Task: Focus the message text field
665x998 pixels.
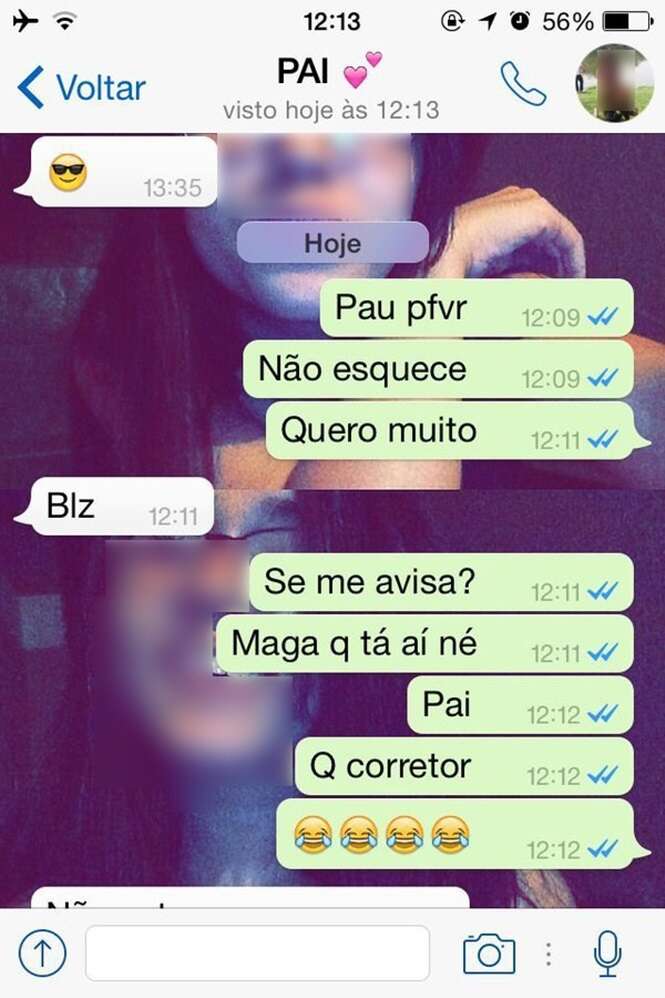Action: tap(257, 953)
